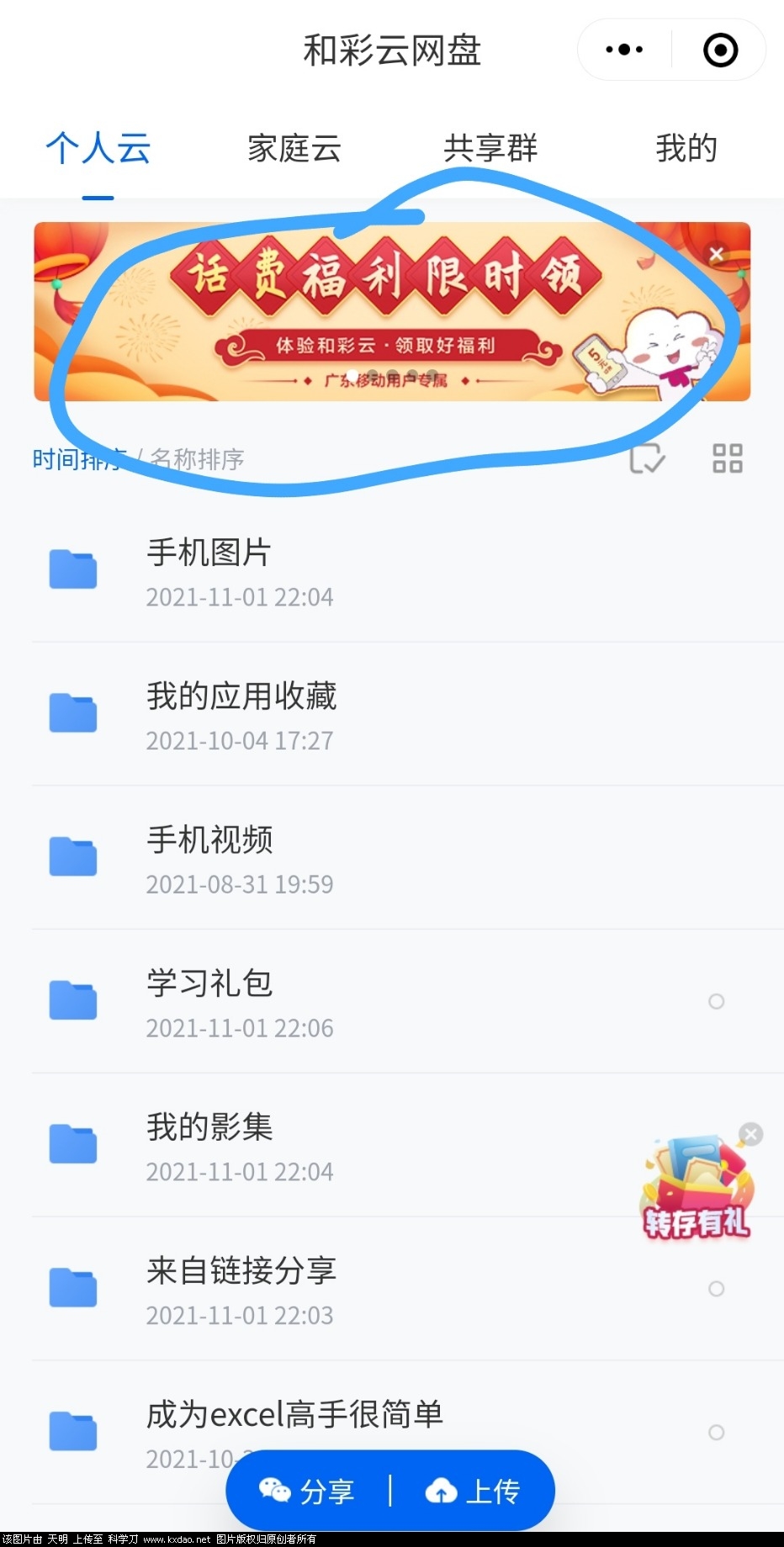
Task: Share files via the 分享 button
Action: 307,1491
